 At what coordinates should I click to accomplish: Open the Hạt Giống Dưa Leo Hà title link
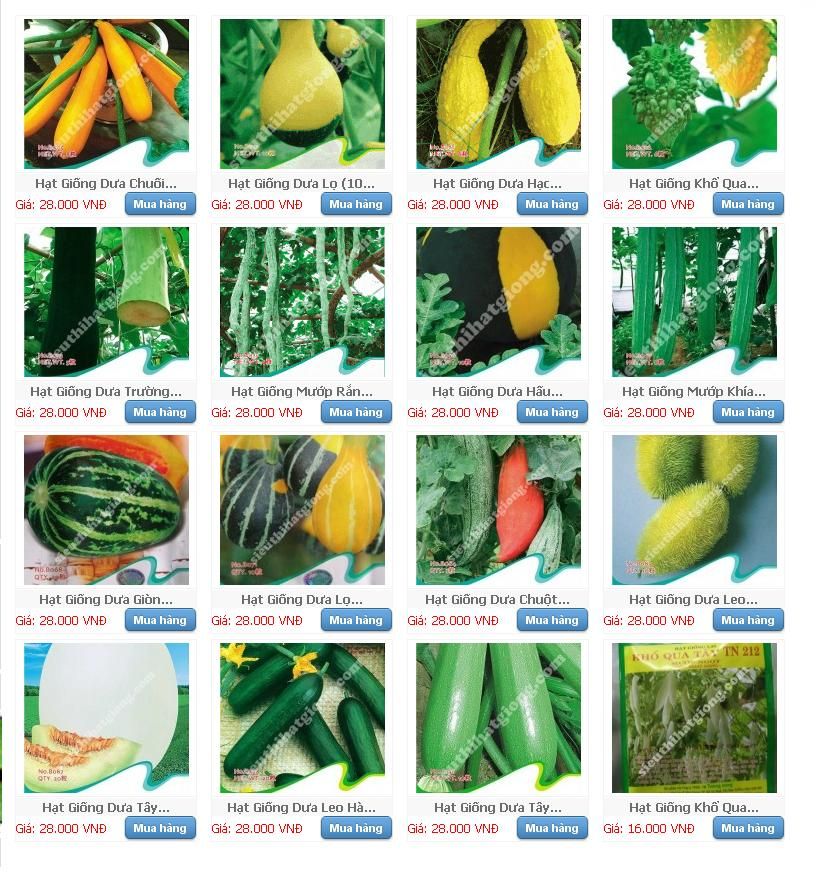pyautogui.click(x=301, y=807)
